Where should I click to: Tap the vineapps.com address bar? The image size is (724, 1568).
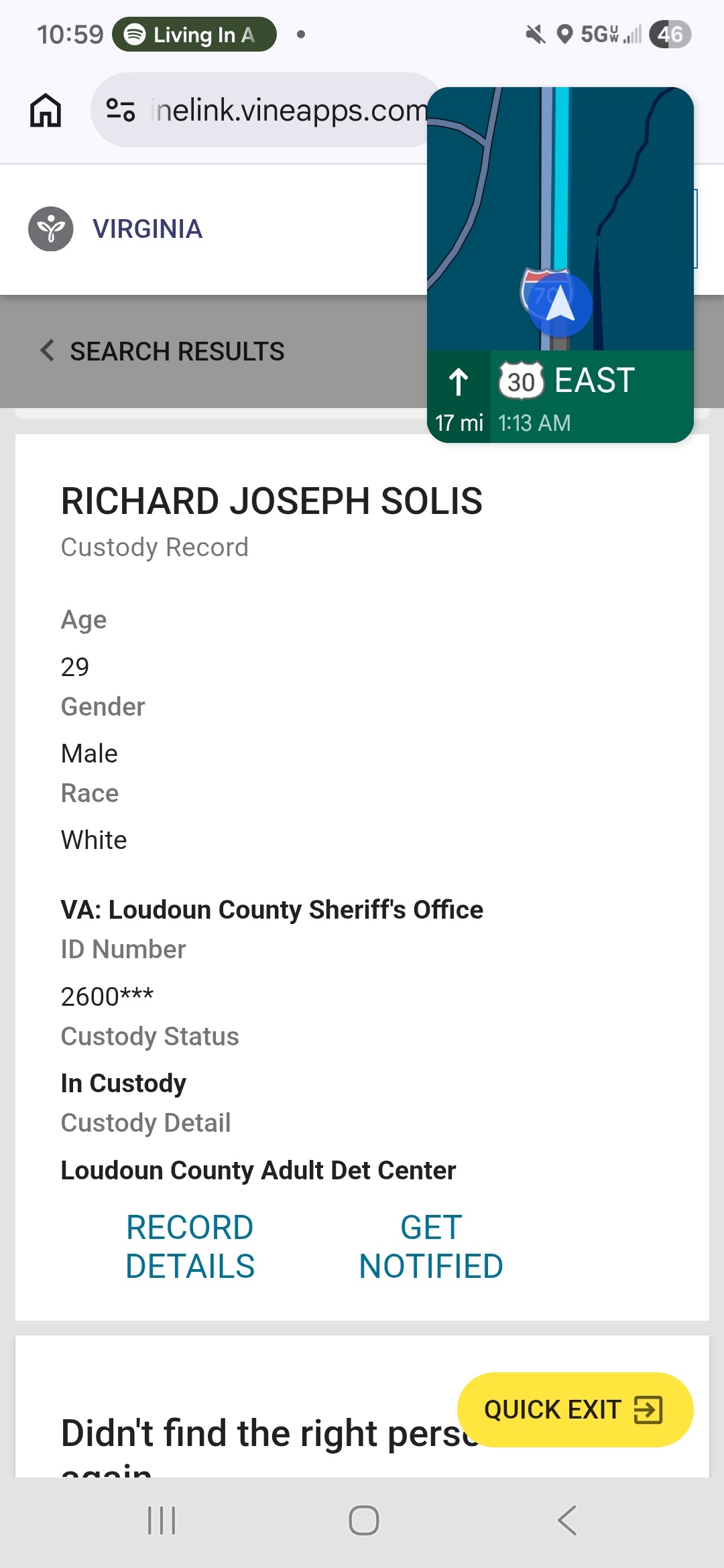coord(288,110)
